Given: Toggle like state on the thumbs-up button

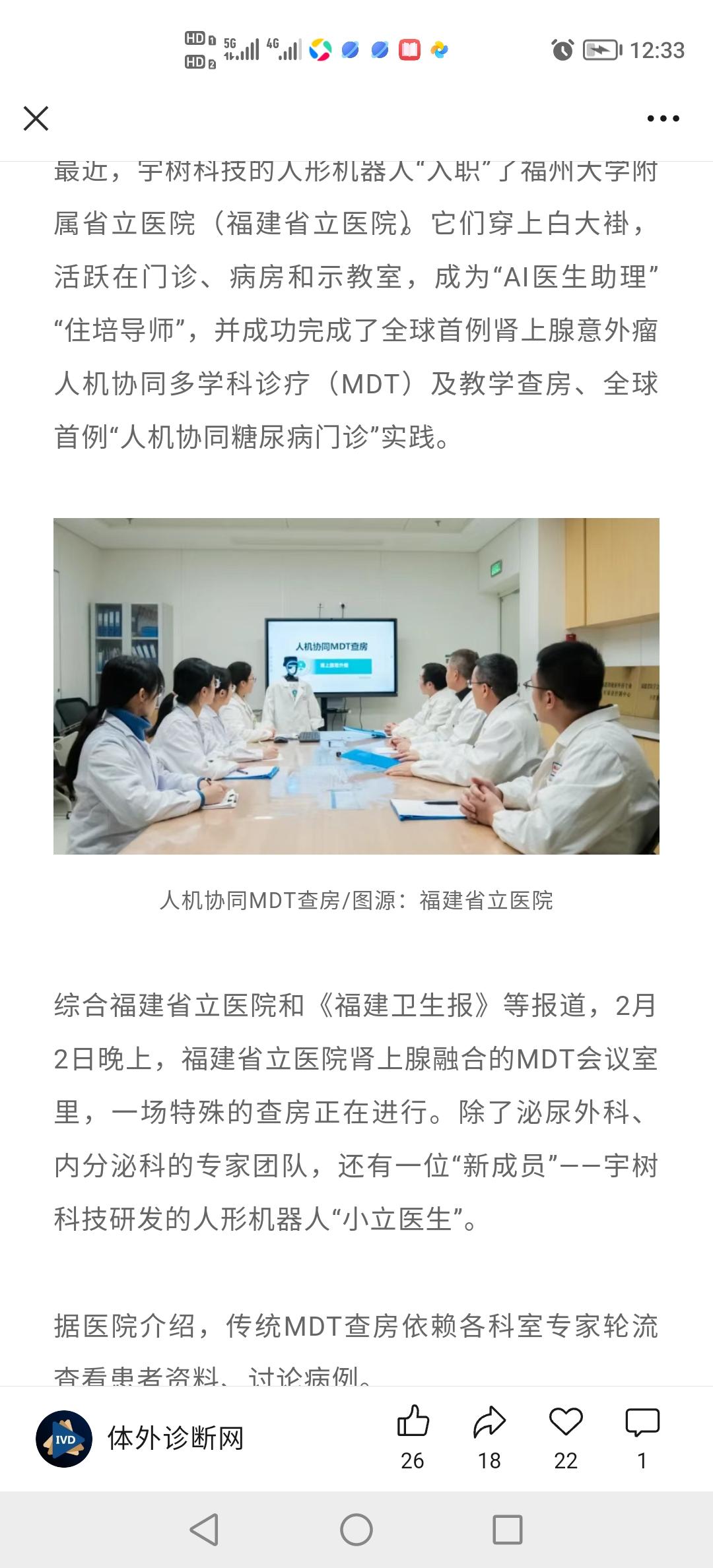Looking at the screenshot, I should (414, 1426).
